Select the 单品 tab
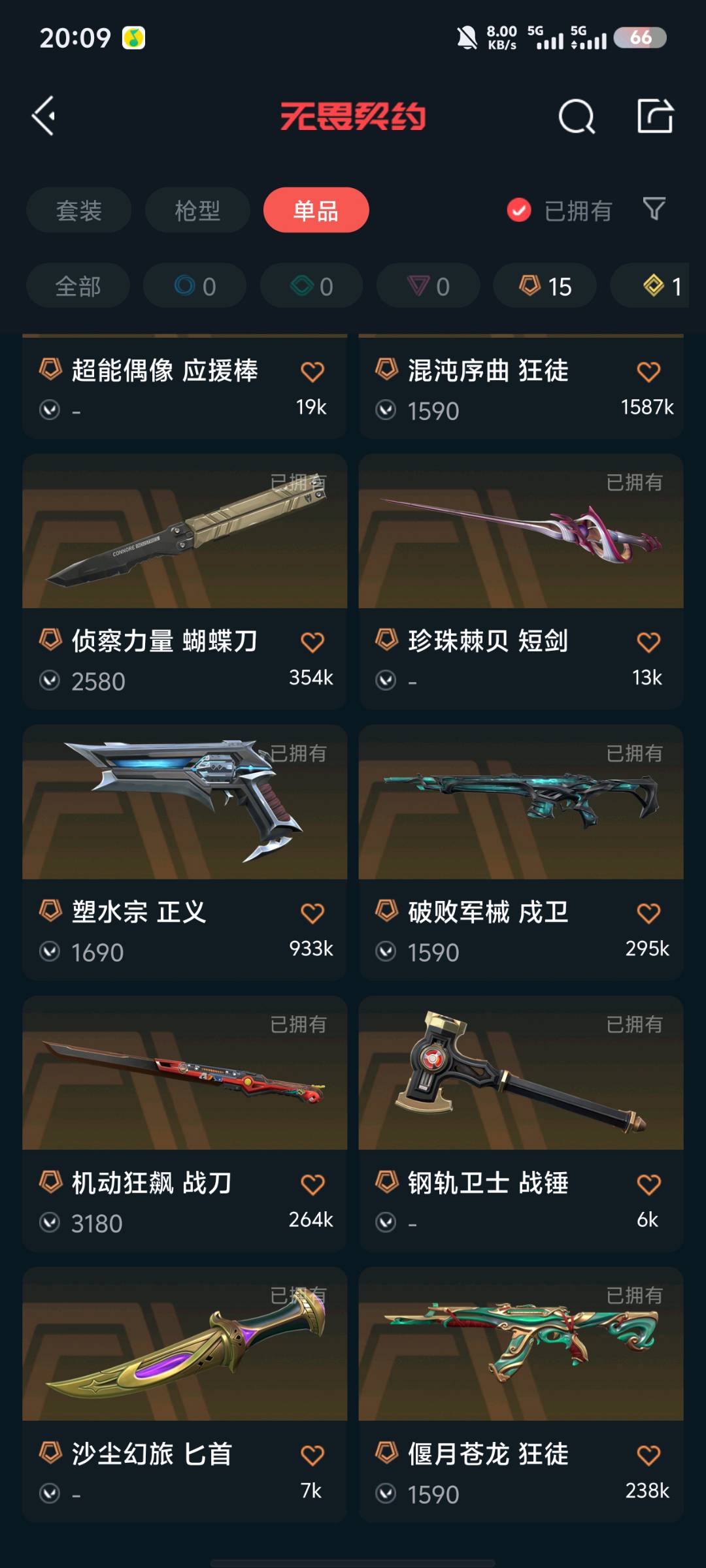The image size is (706, 1568). 316,210
